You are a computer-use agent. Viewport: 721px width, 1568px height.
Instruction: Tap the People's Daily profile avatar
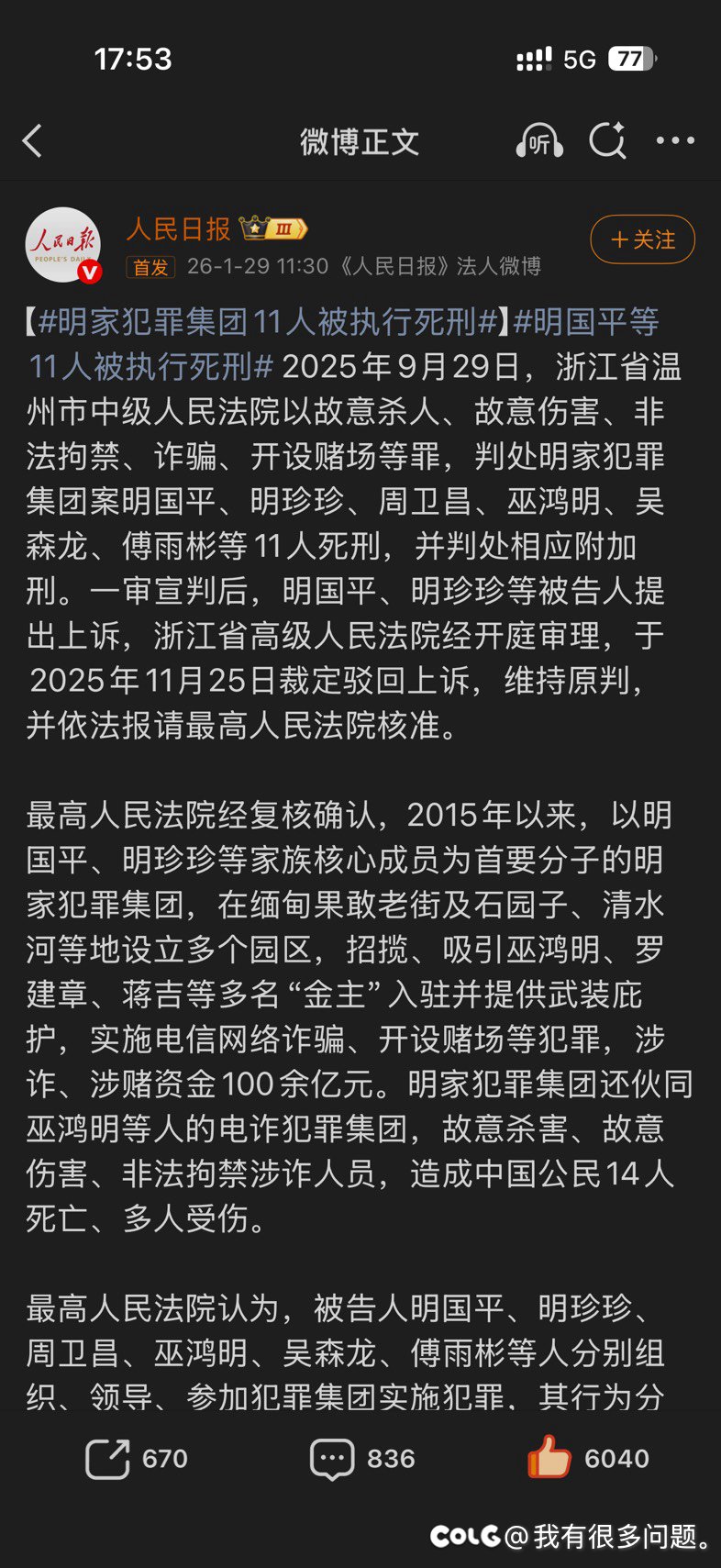[62, 240]
